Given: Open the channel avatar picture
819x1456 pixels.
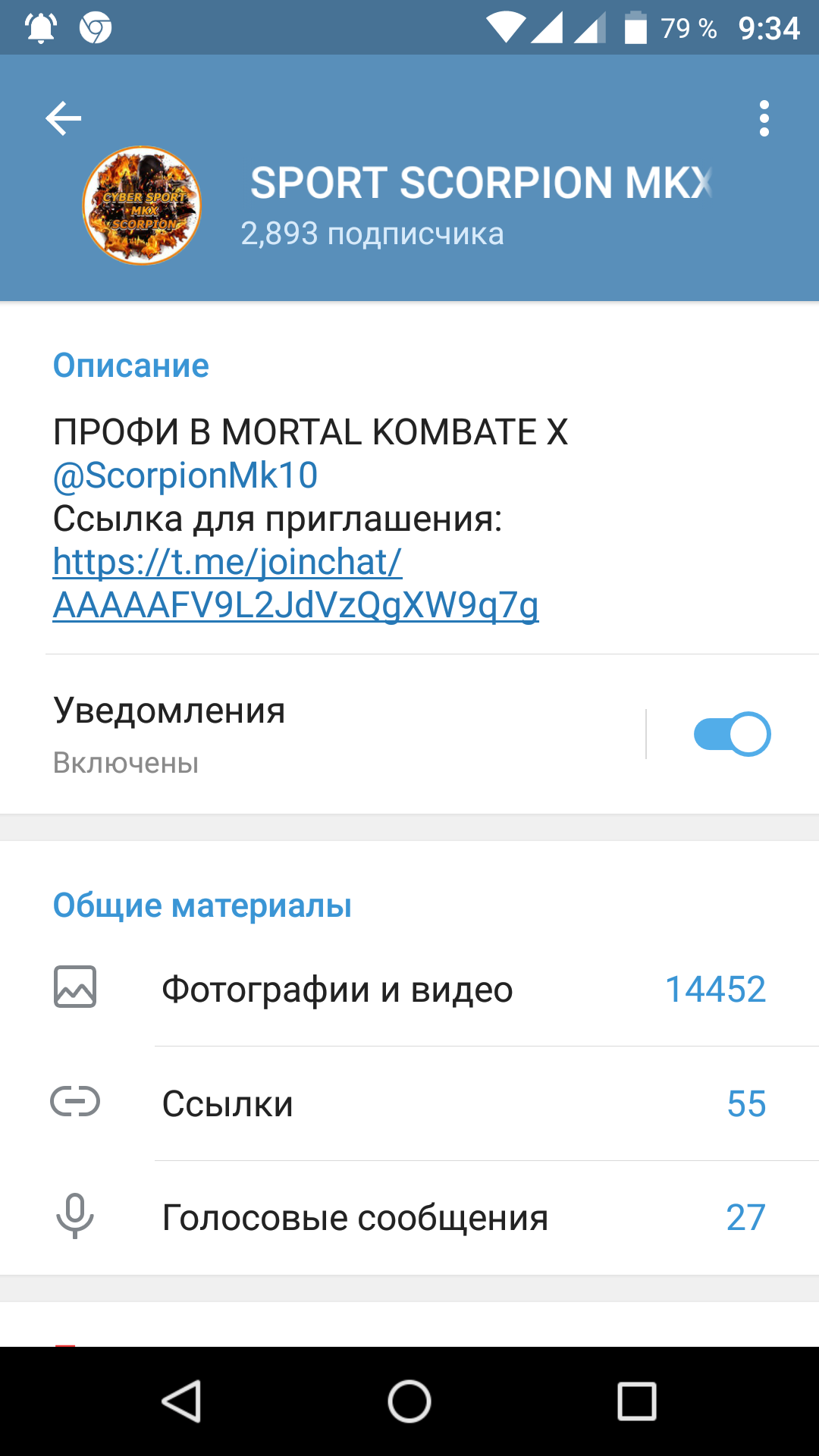Looking at the screenshot, I should (x=142, y=205).
